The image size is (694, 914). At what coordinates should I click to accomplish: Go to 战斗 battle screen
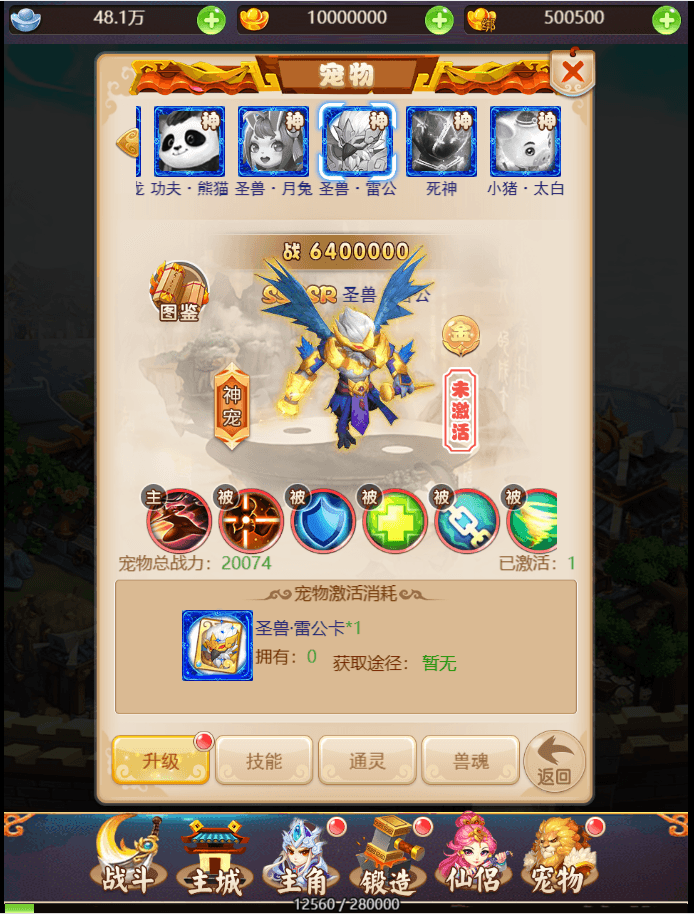tap(126, 856)
